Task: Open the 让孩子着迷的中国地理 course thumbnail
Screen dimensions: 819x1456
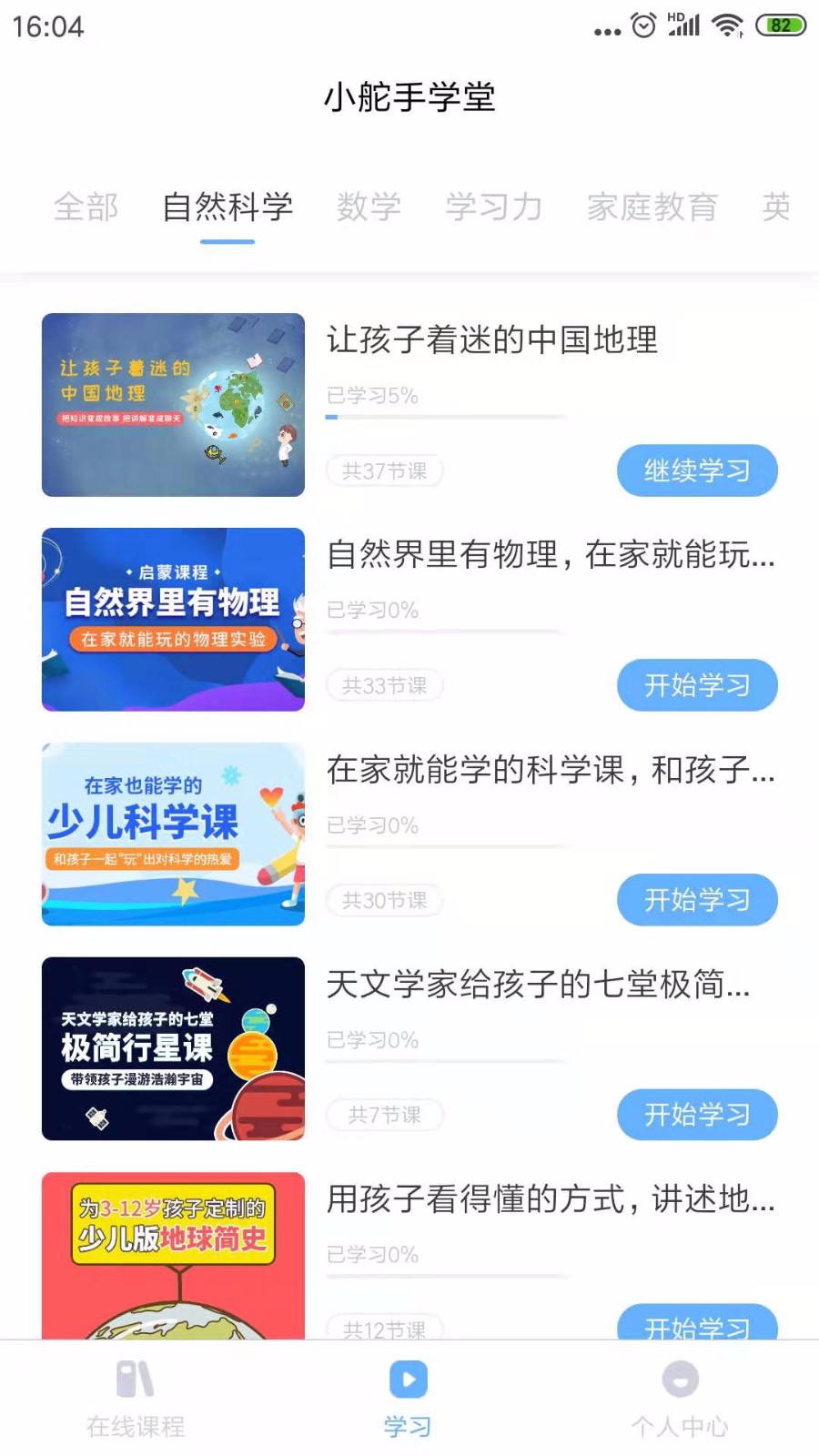Action: point(173,405)
